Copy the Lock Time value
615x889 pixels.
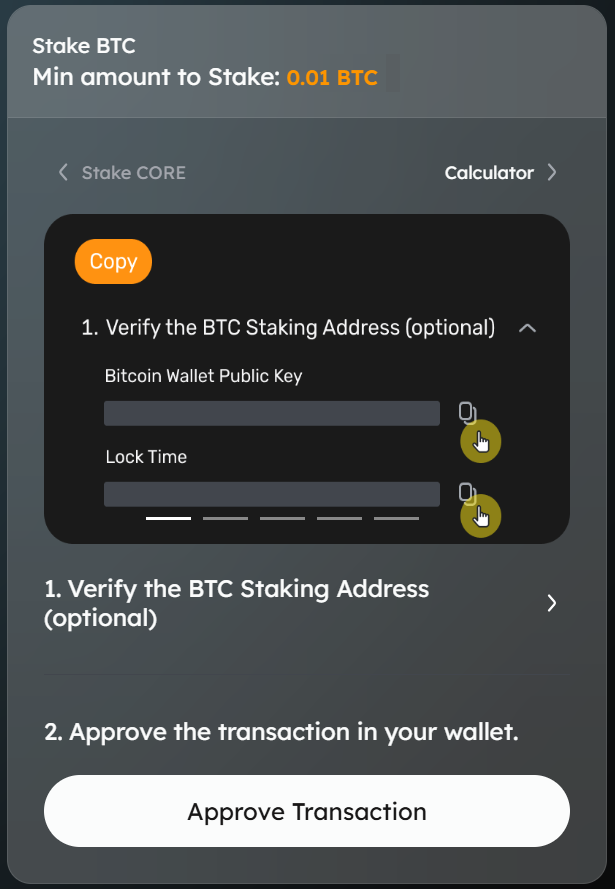[468, 492]
